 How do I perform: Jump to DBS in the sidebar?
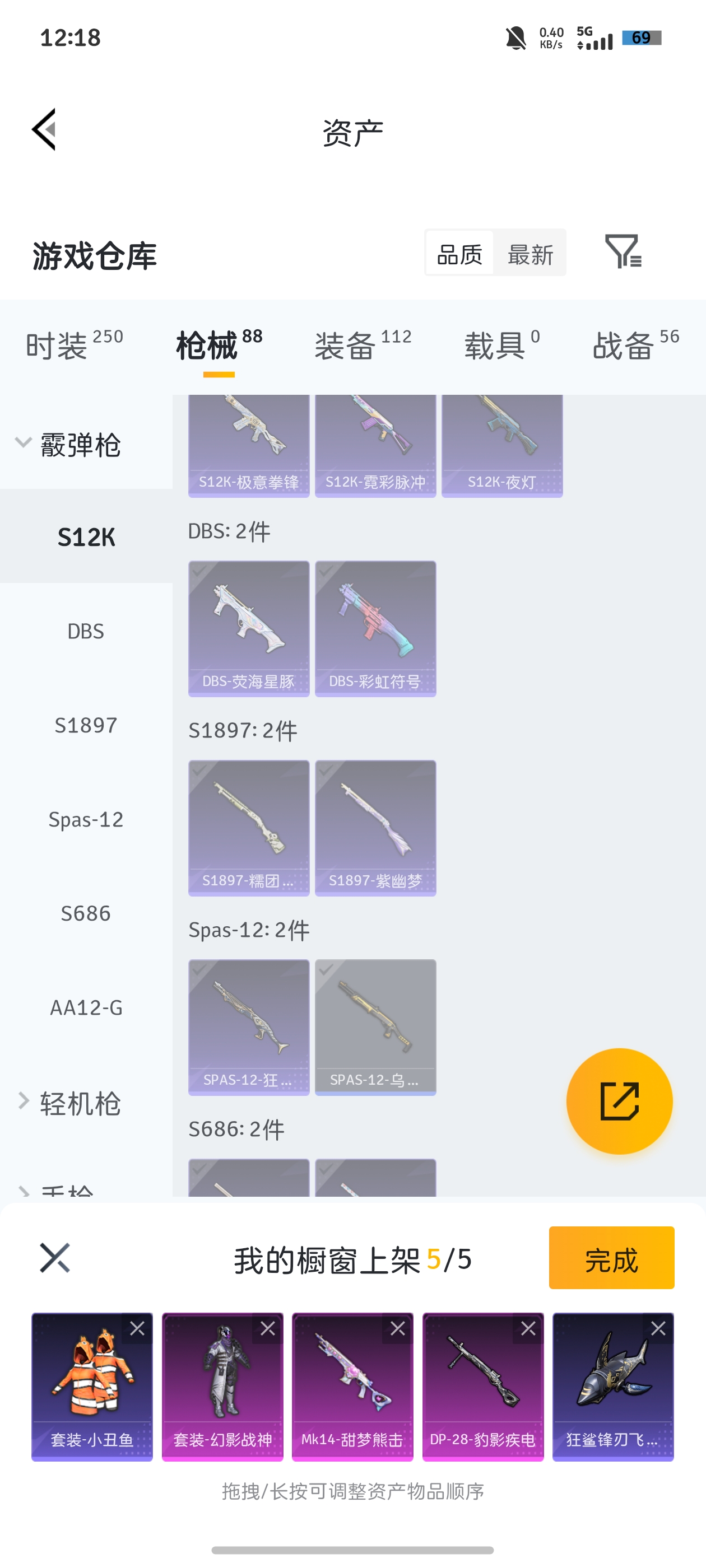86,631
